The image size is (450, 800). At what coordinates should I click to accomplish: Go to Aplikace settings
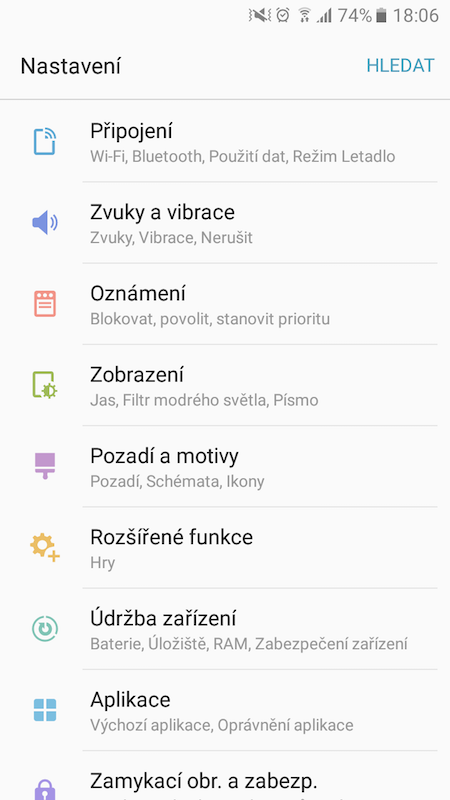[225, 710]
